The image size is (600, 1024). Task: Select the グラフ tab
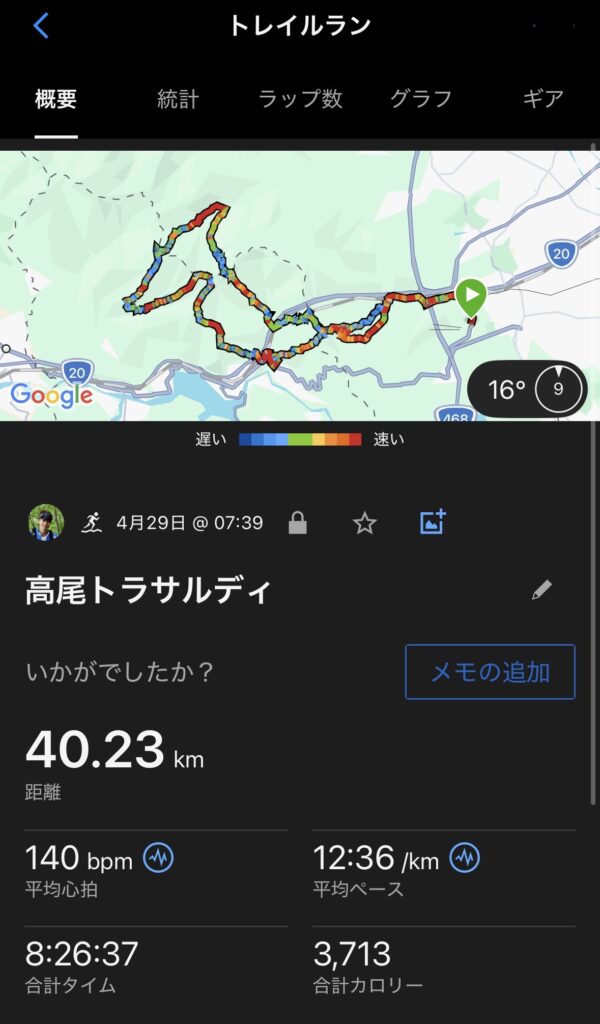point(421,99)
